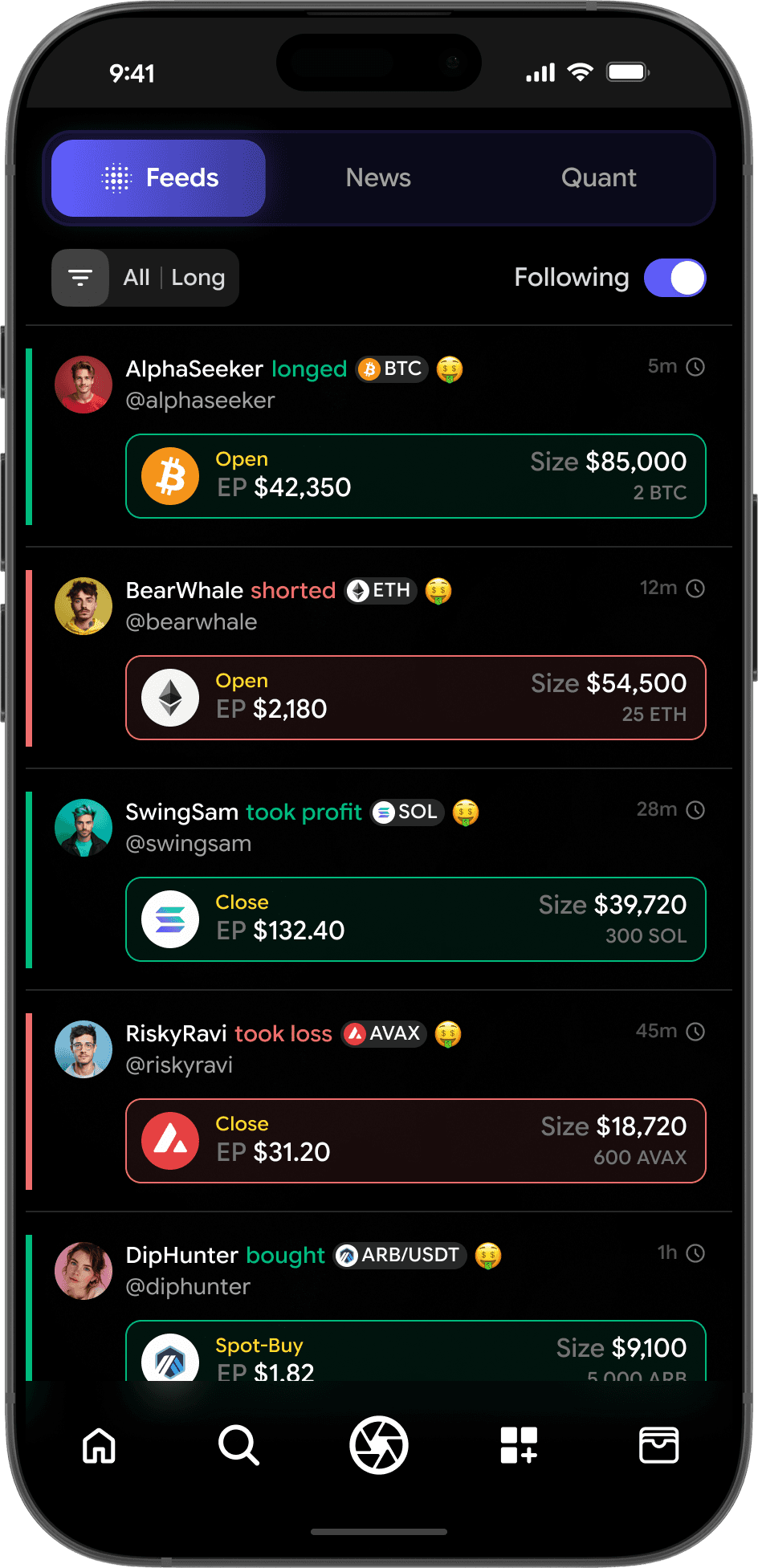Image resolution: width=758 pixels, height=1568 pixels.
Task: Tap the ETH chip in BearWhale's post
Action: (x=381, y=591)
